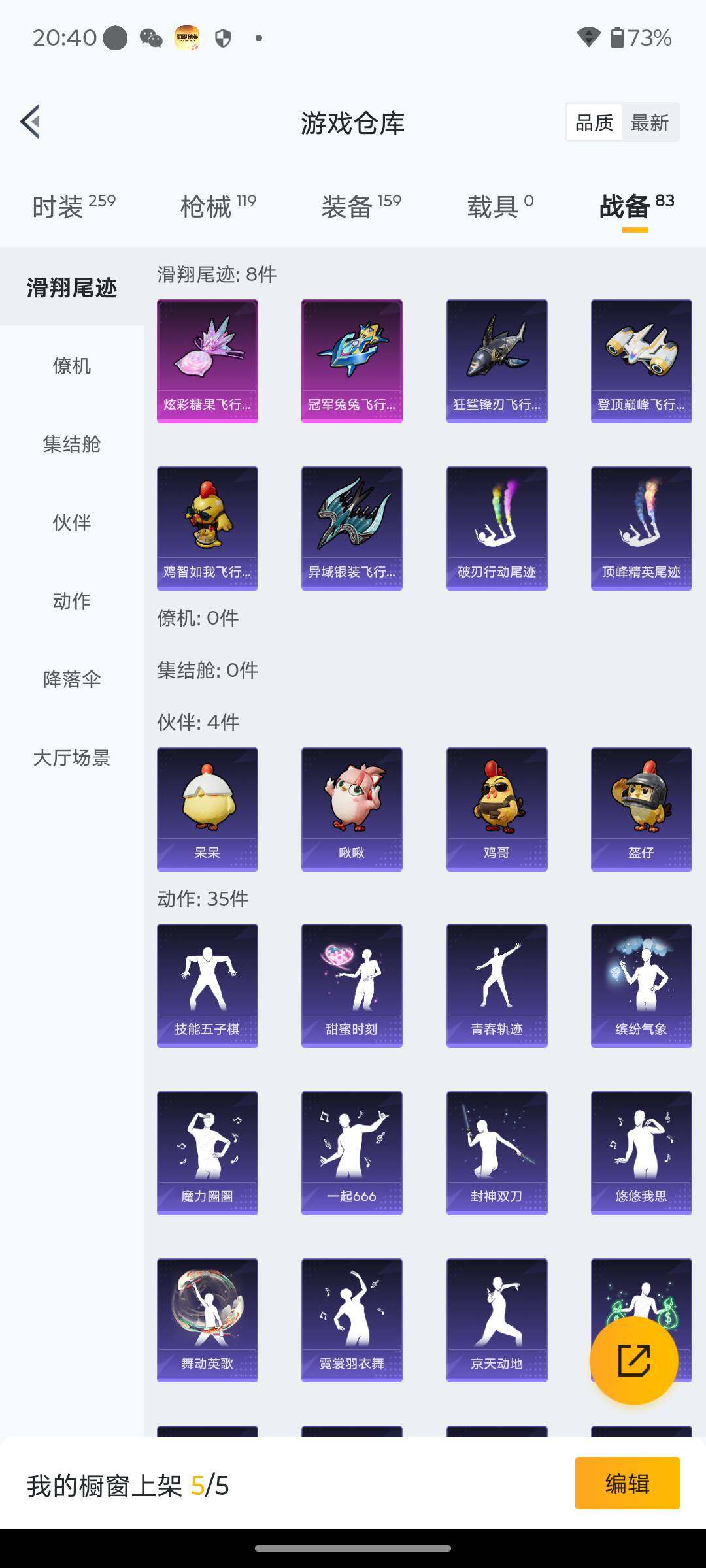706x1568 pixels.
Task: View the 冠军兔兔飞行 item
Action: 352,361
